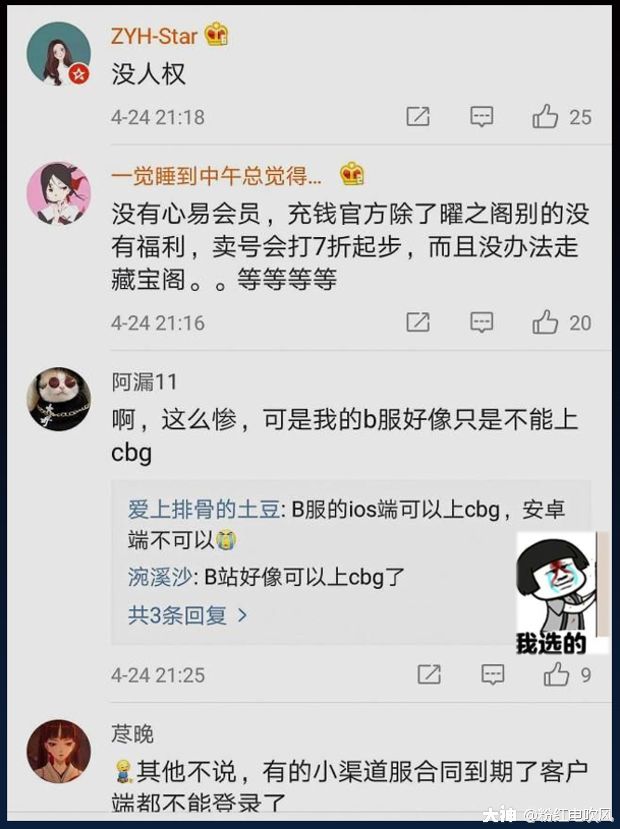Expand 共3条回复 replies
The width and height of the screenshot is (620, 829).
(187, 615)
